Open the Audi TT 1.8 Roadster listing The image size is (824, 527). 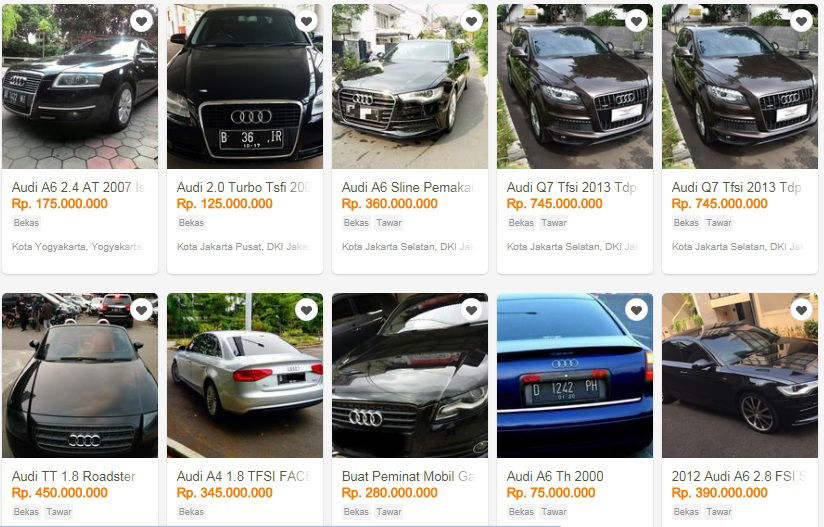(73, 476)
